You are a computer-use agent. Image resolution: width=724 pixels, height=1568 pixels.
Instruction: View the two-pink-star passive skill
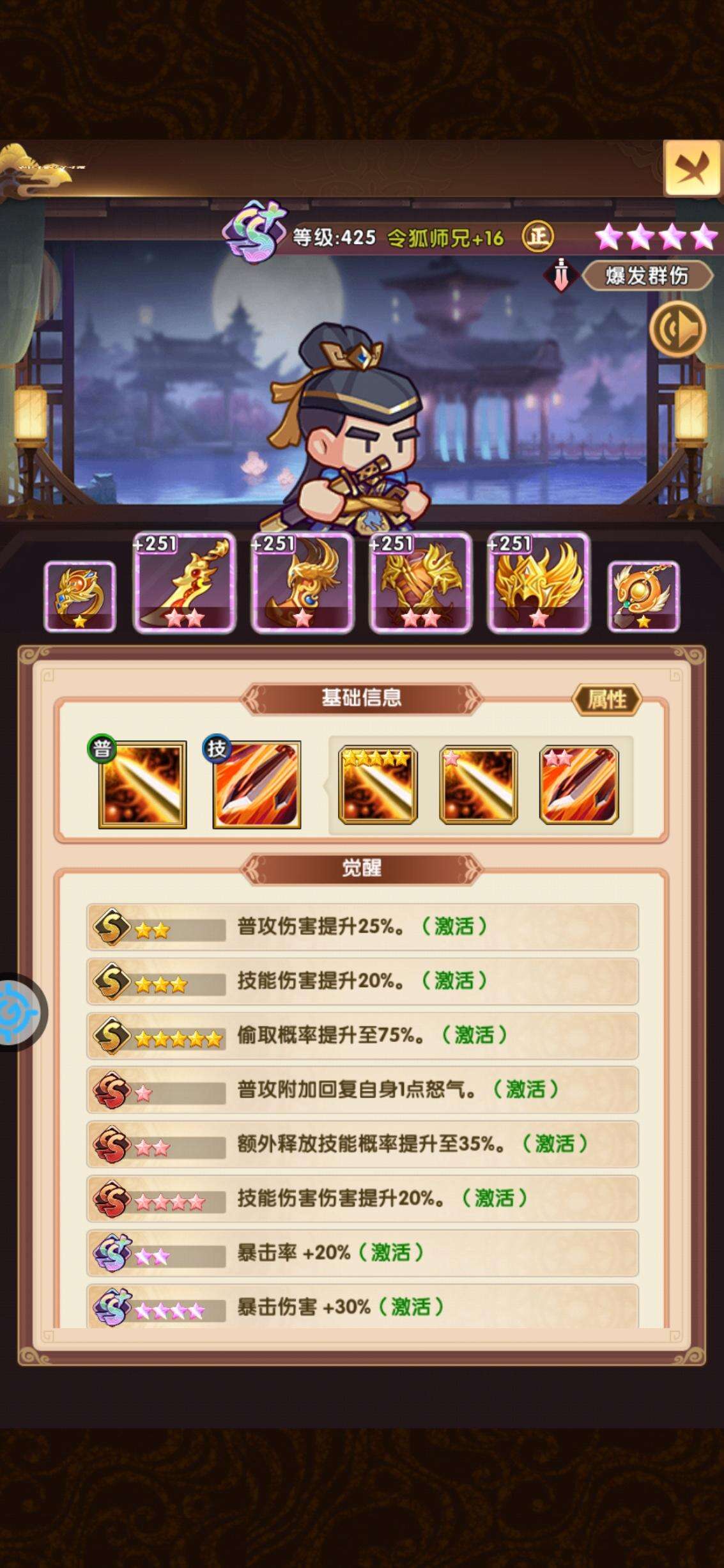click(x=579, y=784)
